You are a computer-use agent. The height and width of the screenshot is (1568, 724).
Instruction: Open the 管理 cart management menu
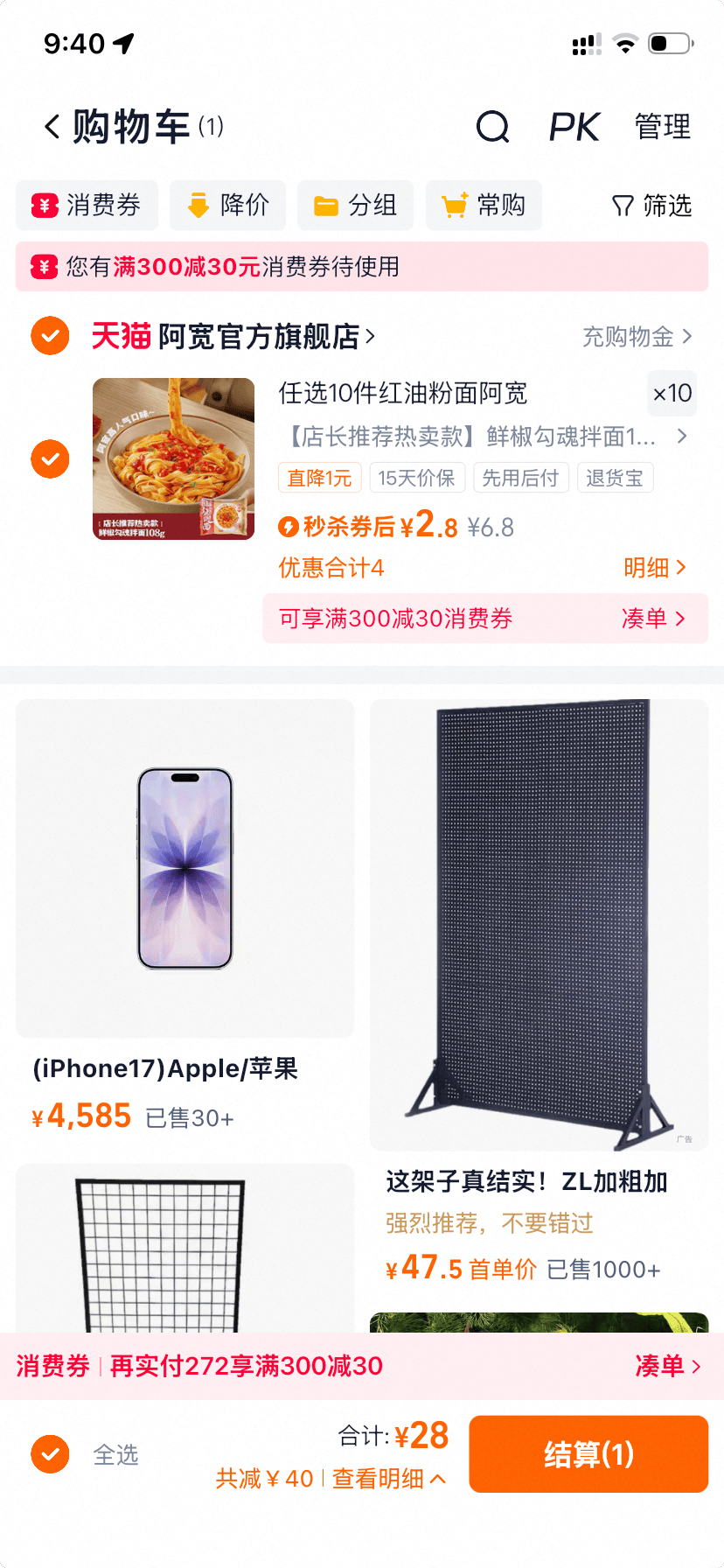(662, 126)
